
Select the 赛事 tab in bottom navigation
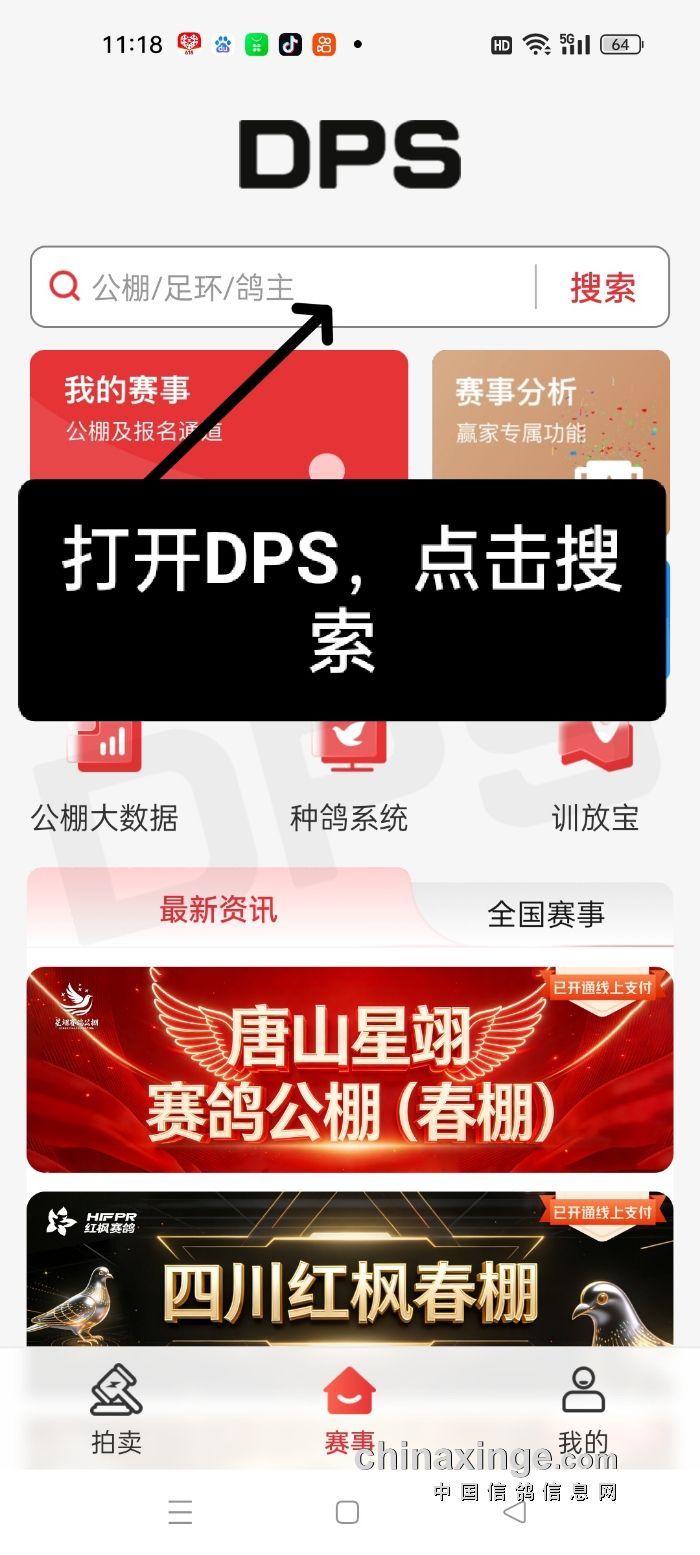tap(349, 1410)
